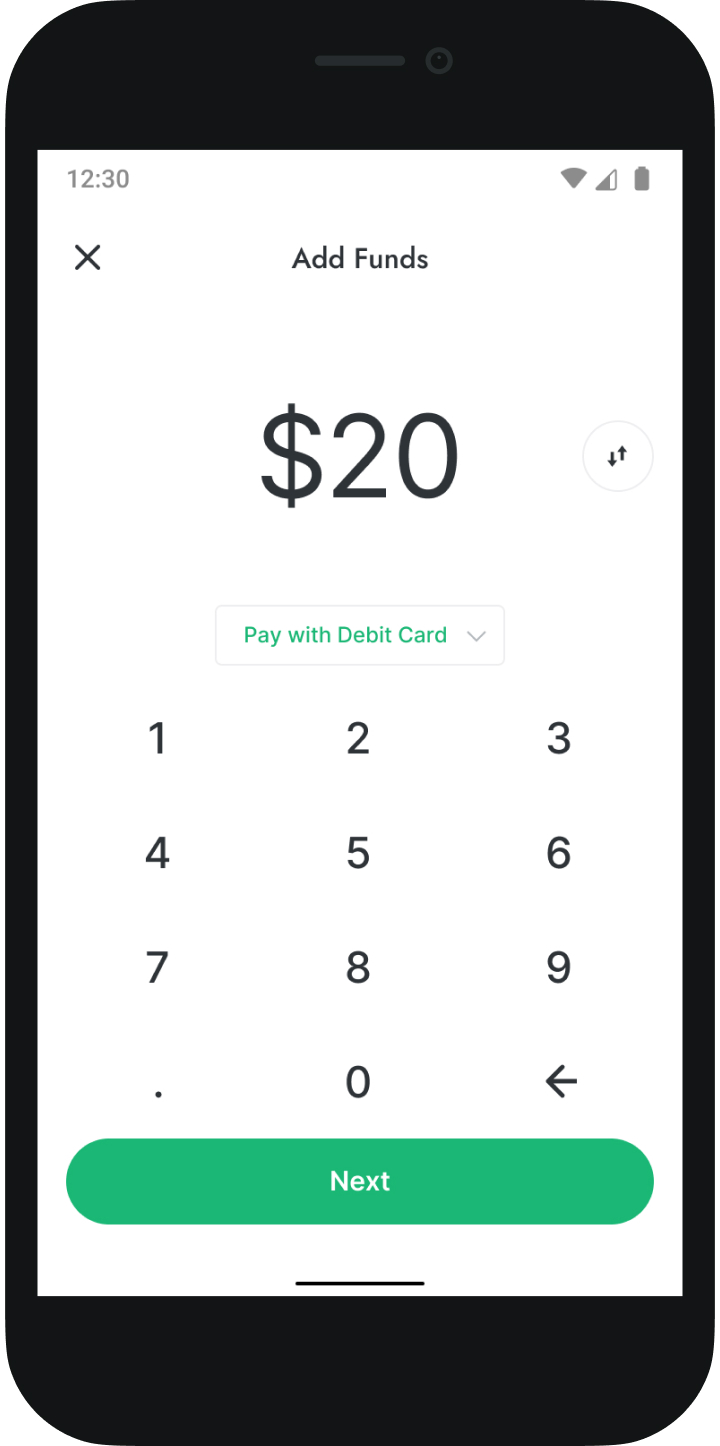Delete the last digit with backspace arrow

tap(561, 1081)
